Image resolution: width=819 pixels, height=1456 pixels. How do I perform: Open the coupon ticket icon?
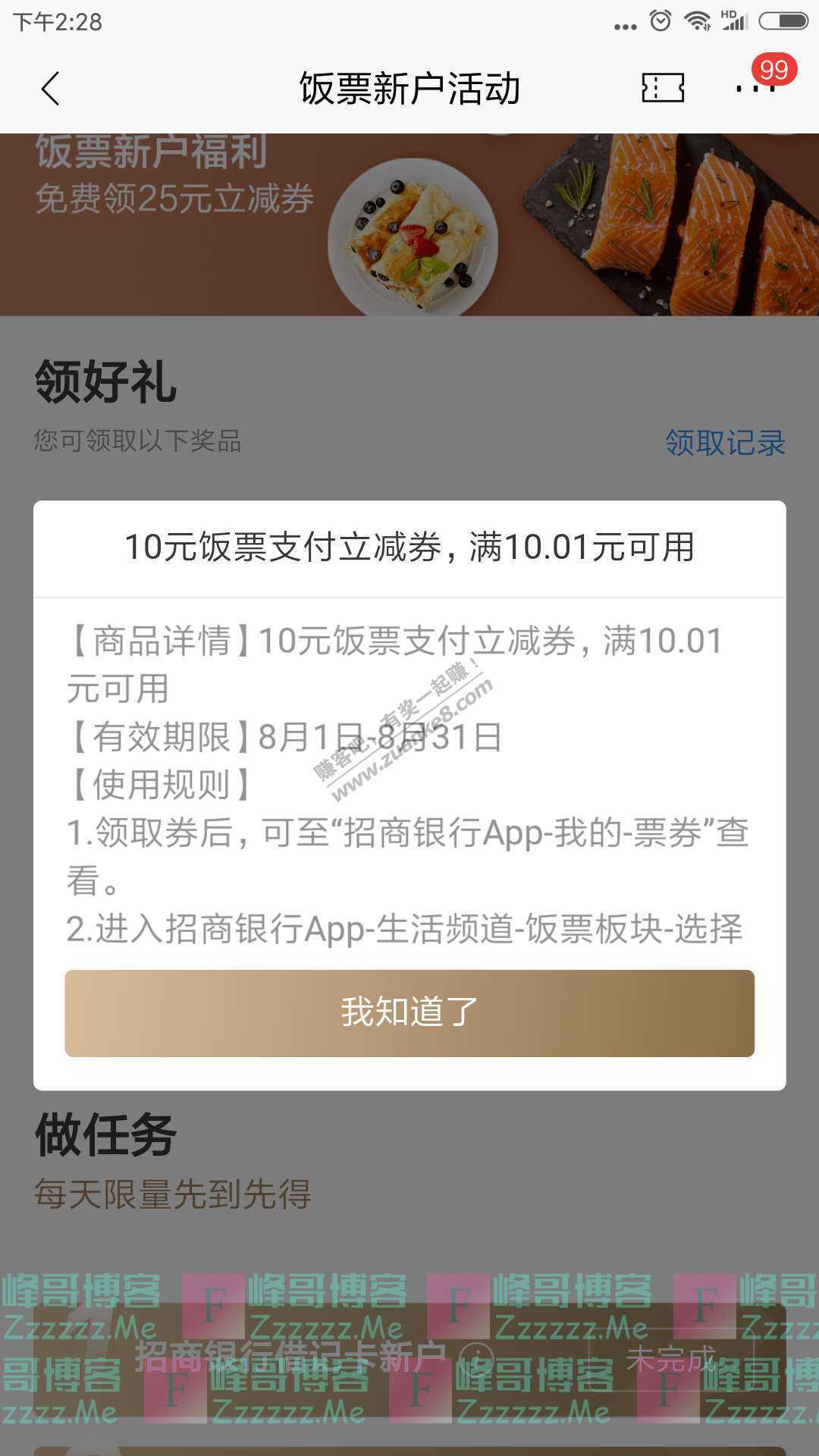point(663,89)
